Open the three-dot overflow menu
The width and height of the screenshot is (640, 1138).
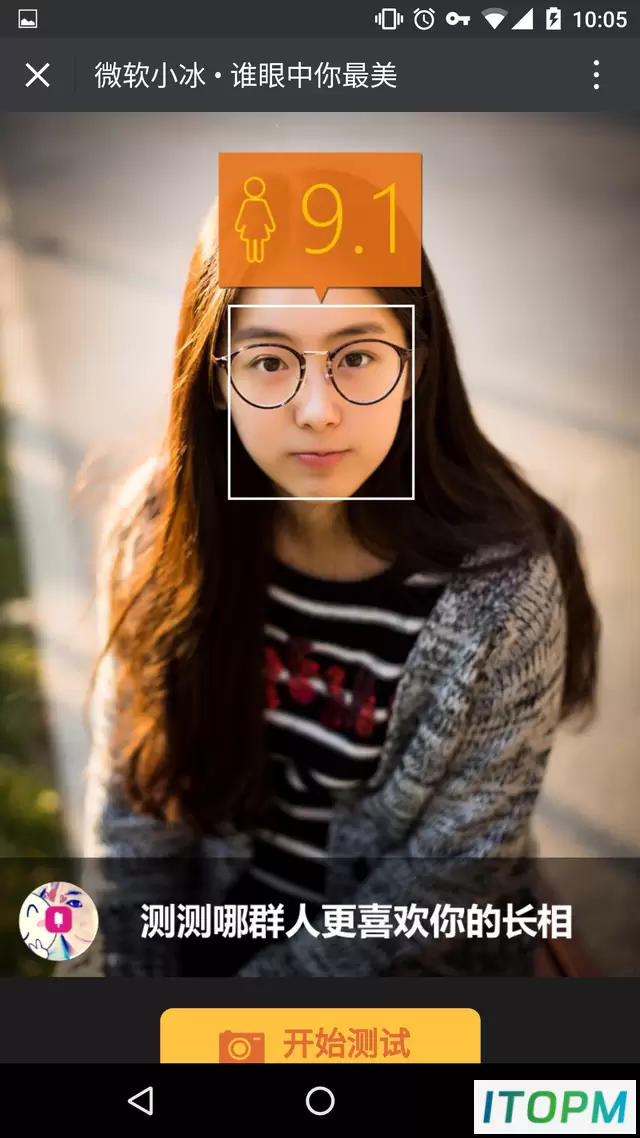click(596, 75)
